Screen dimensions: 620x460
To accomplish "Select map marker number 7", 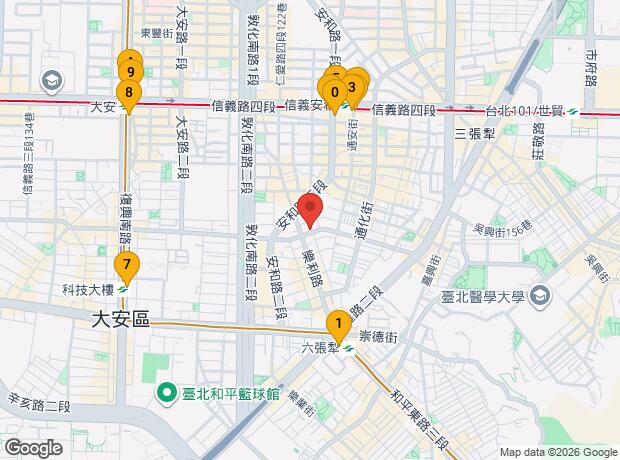I will pyautogui.click(x=126, y=267).
